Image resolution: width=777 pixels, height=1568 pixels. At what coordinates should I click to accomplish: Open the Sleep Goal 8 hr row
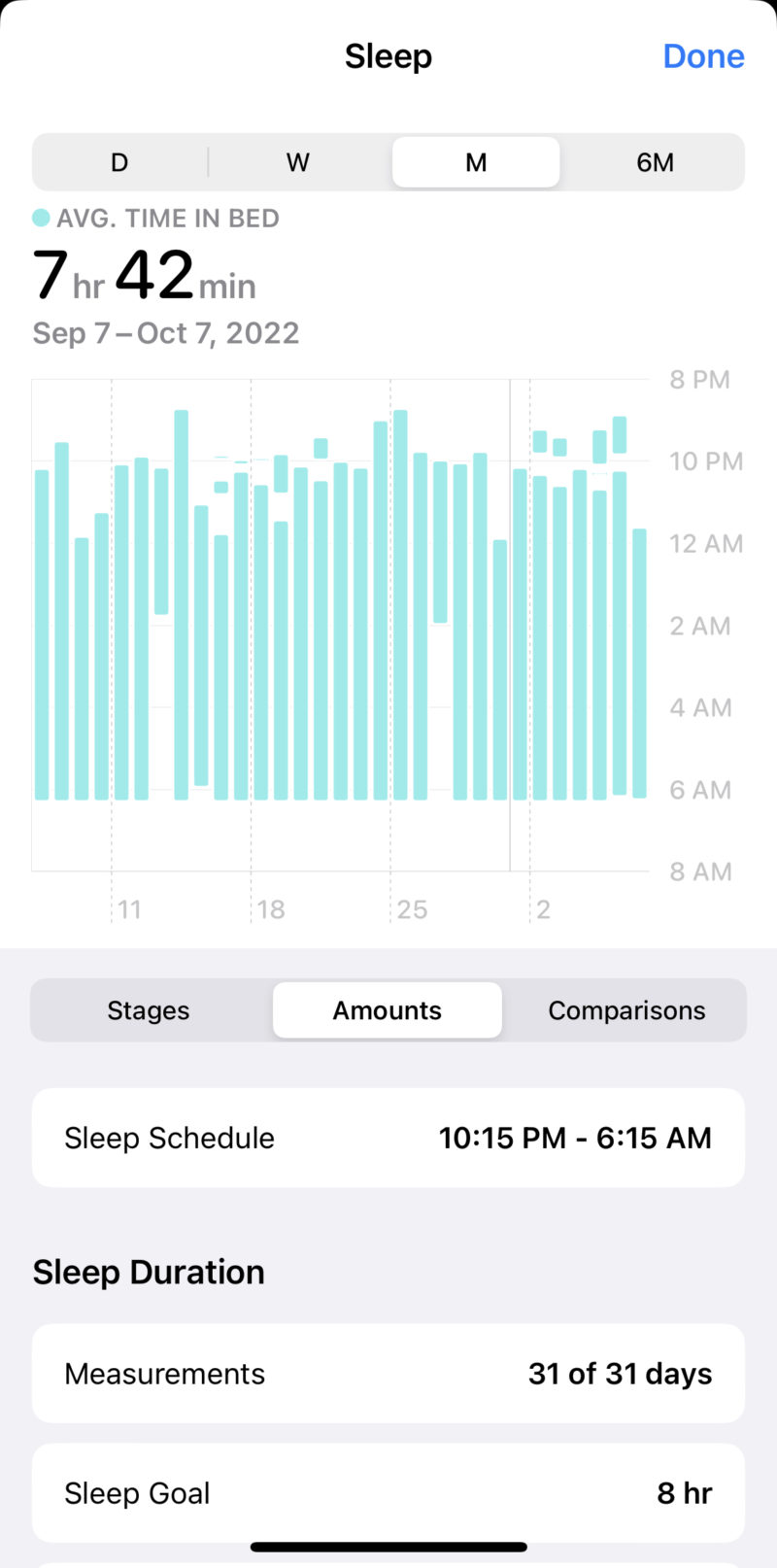[388, 1493]
